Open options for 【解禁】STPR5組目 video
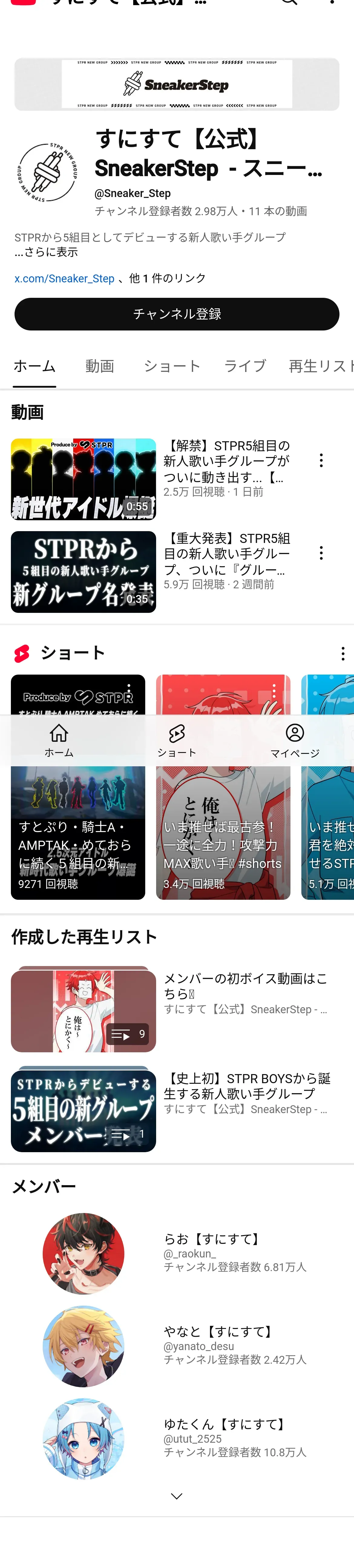 click(321, 461)
